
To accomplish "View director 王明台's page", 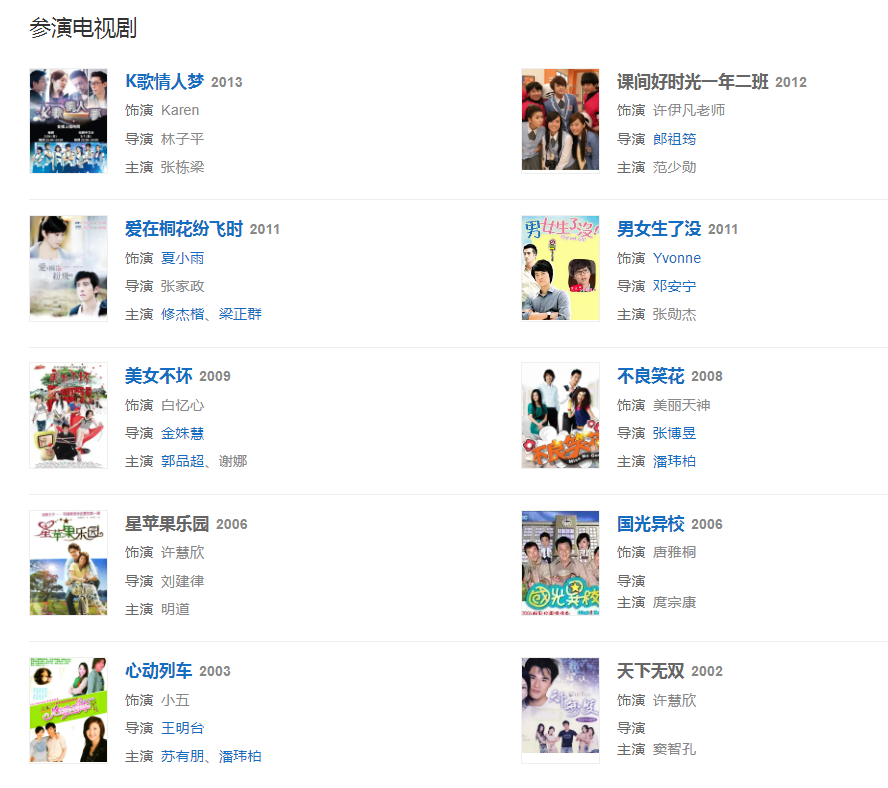I will coord(182,728).
